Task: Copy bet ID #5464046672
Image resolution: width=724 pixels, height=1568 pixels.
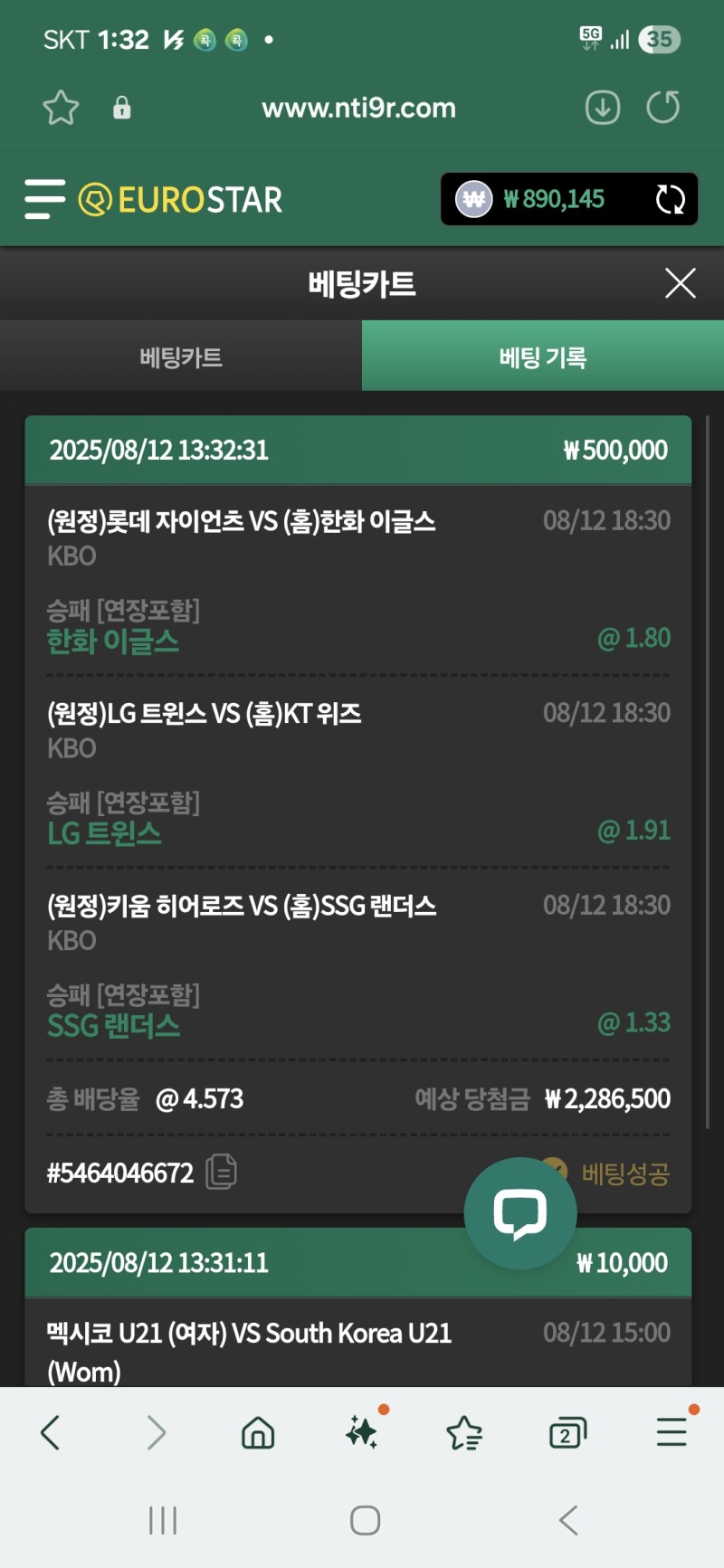Action: (x=221, y=1172)
